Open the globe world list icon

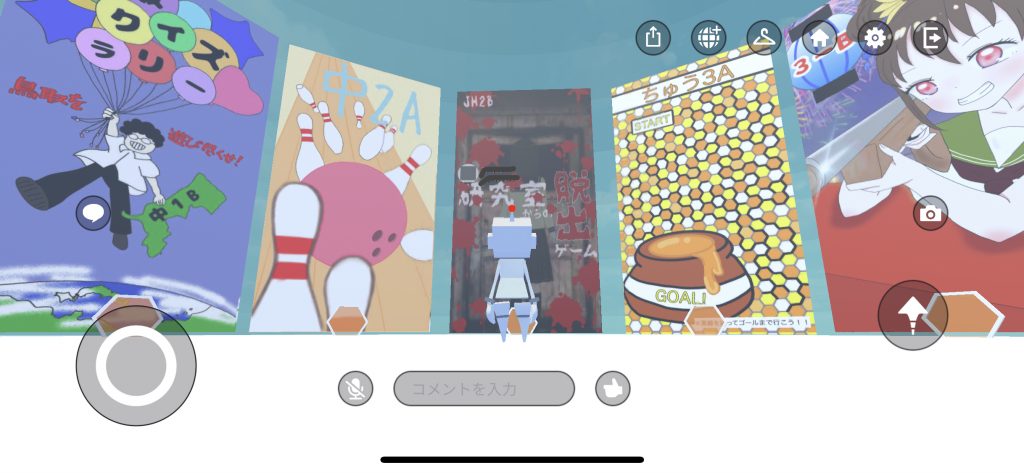click(x=709, y=39)
